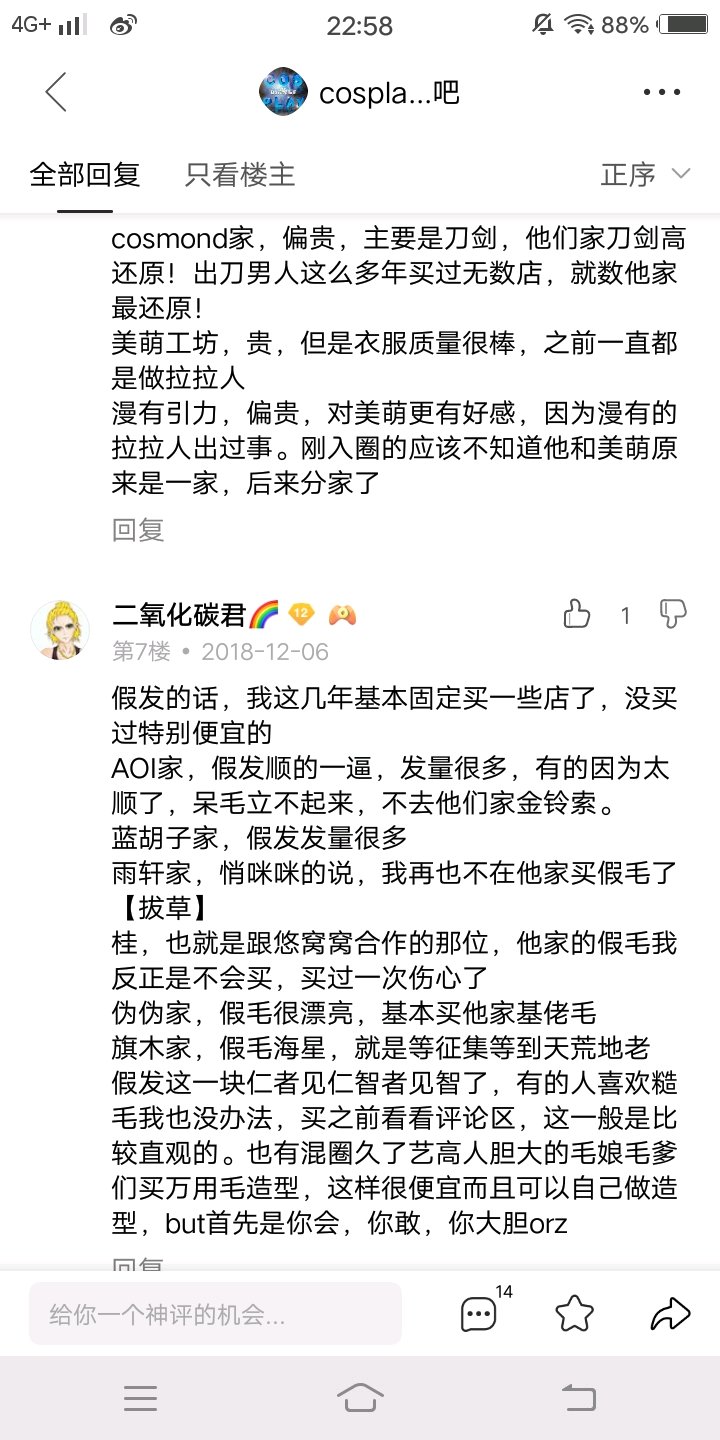Viewport: 720px width, 1440px height.
Task: Go to the system home screen
Action: click(360, 1397)
